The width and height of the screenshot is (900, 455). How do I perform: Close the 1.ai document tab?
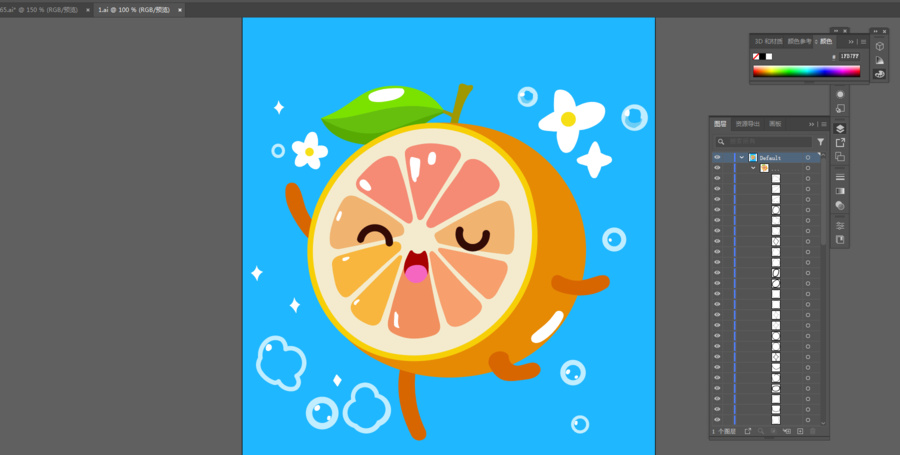(180, 9)
